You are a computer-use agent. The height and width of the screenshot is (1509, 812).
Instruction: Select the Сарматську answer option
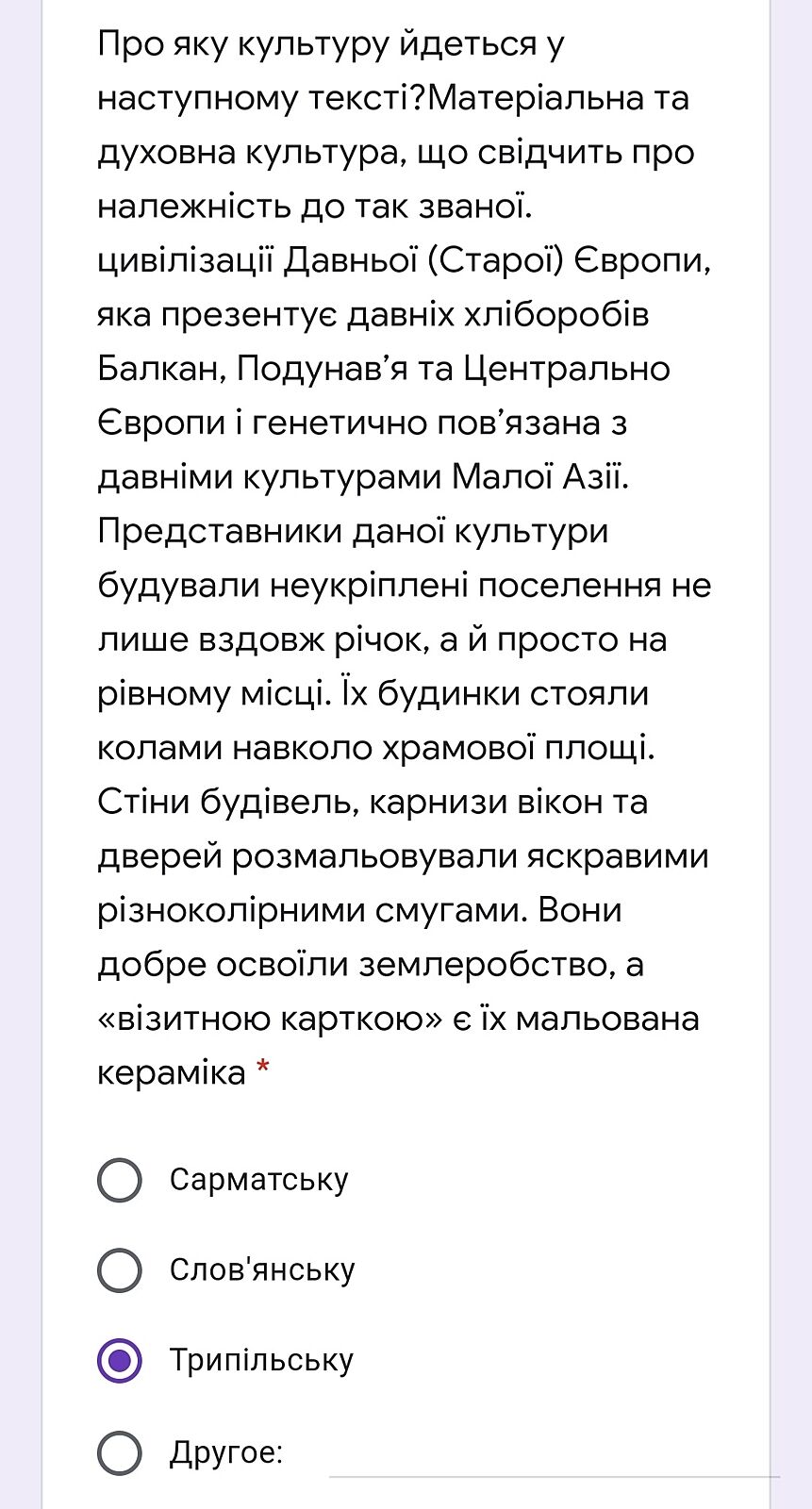click(120, 1180)
